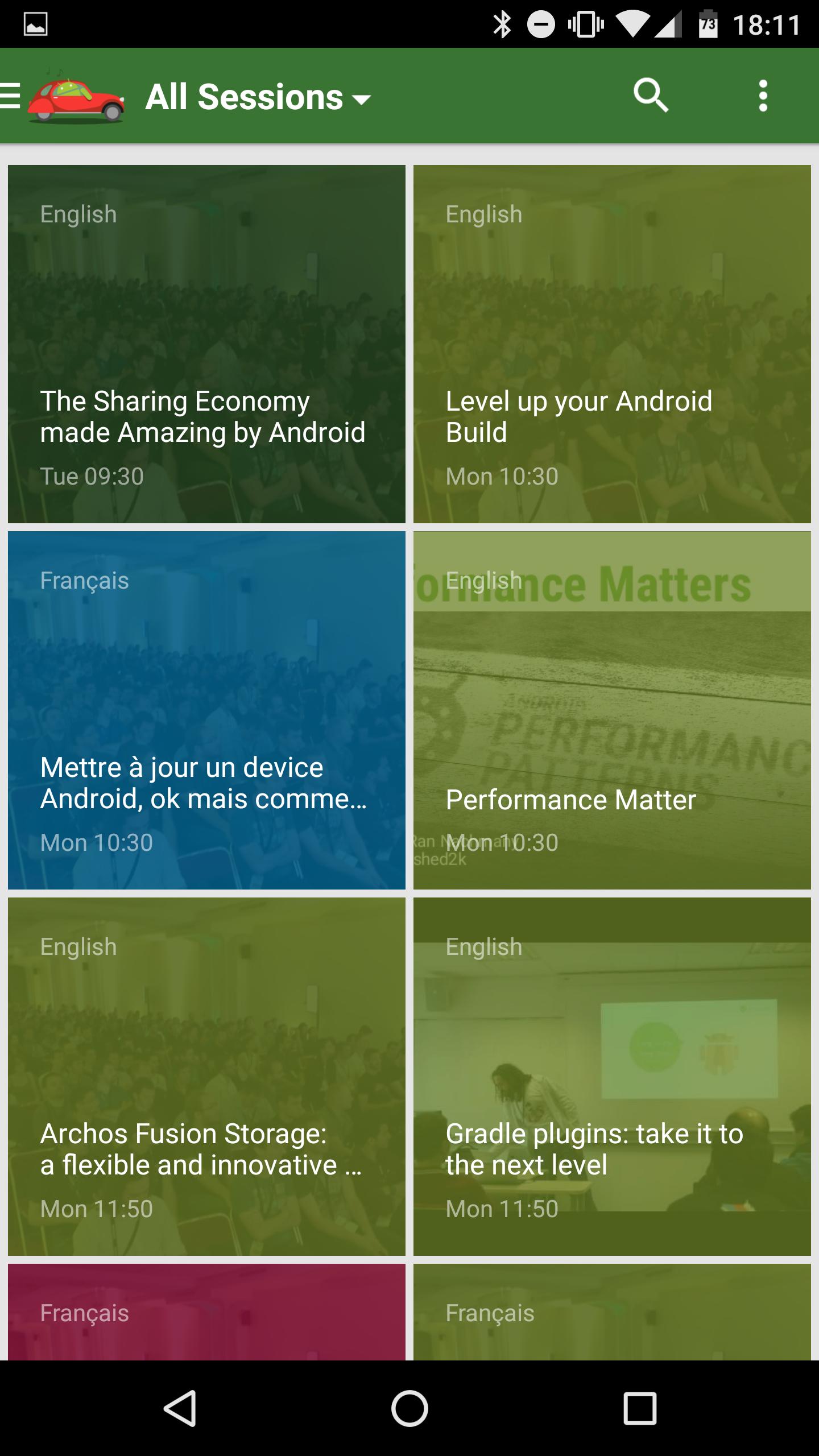Tap the Bluetooth status icon
This screenshot has width=819, height=1456.
click(x=503, y=23)
